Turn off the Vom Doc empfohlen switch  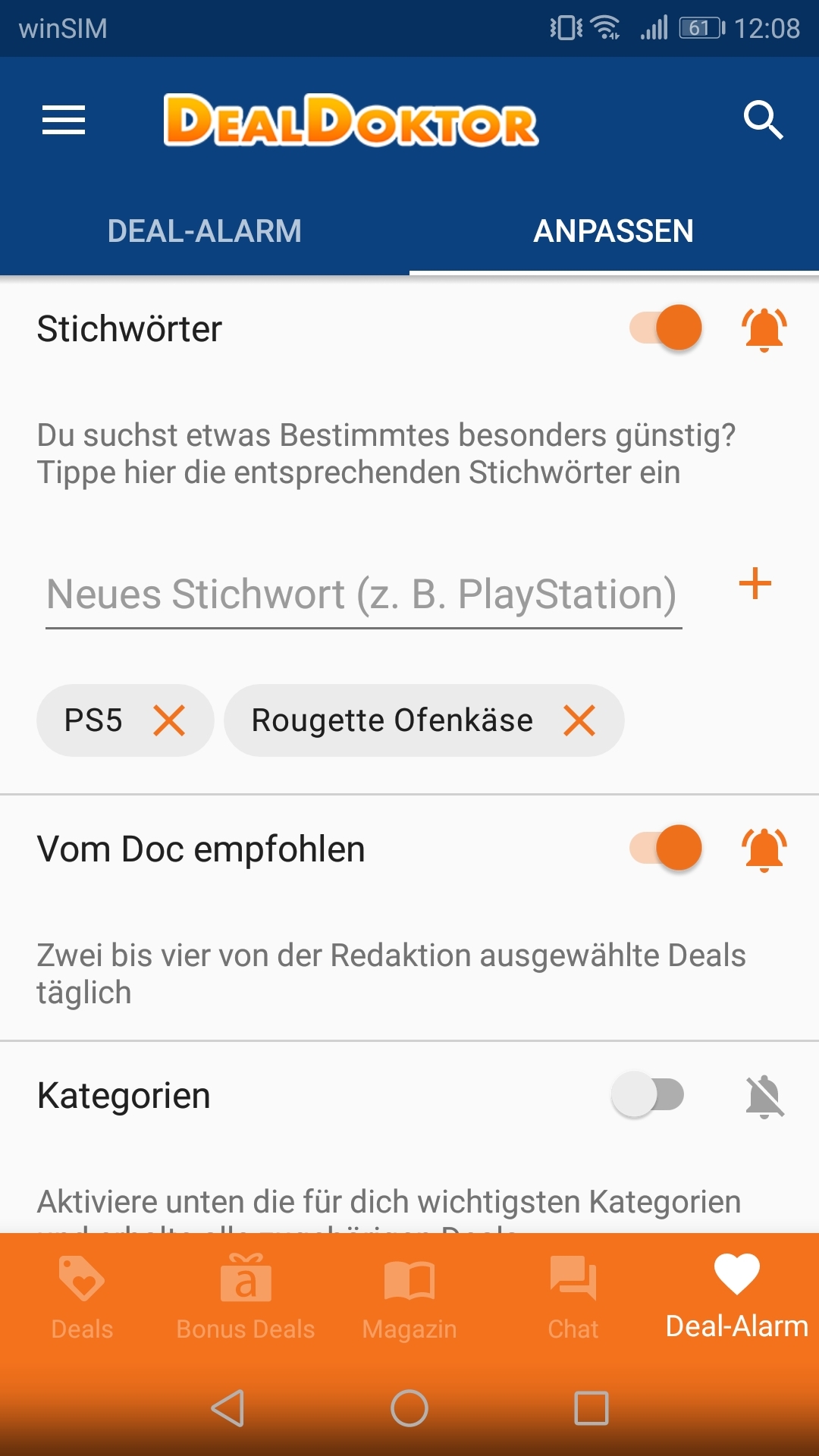tap(666, 848)
